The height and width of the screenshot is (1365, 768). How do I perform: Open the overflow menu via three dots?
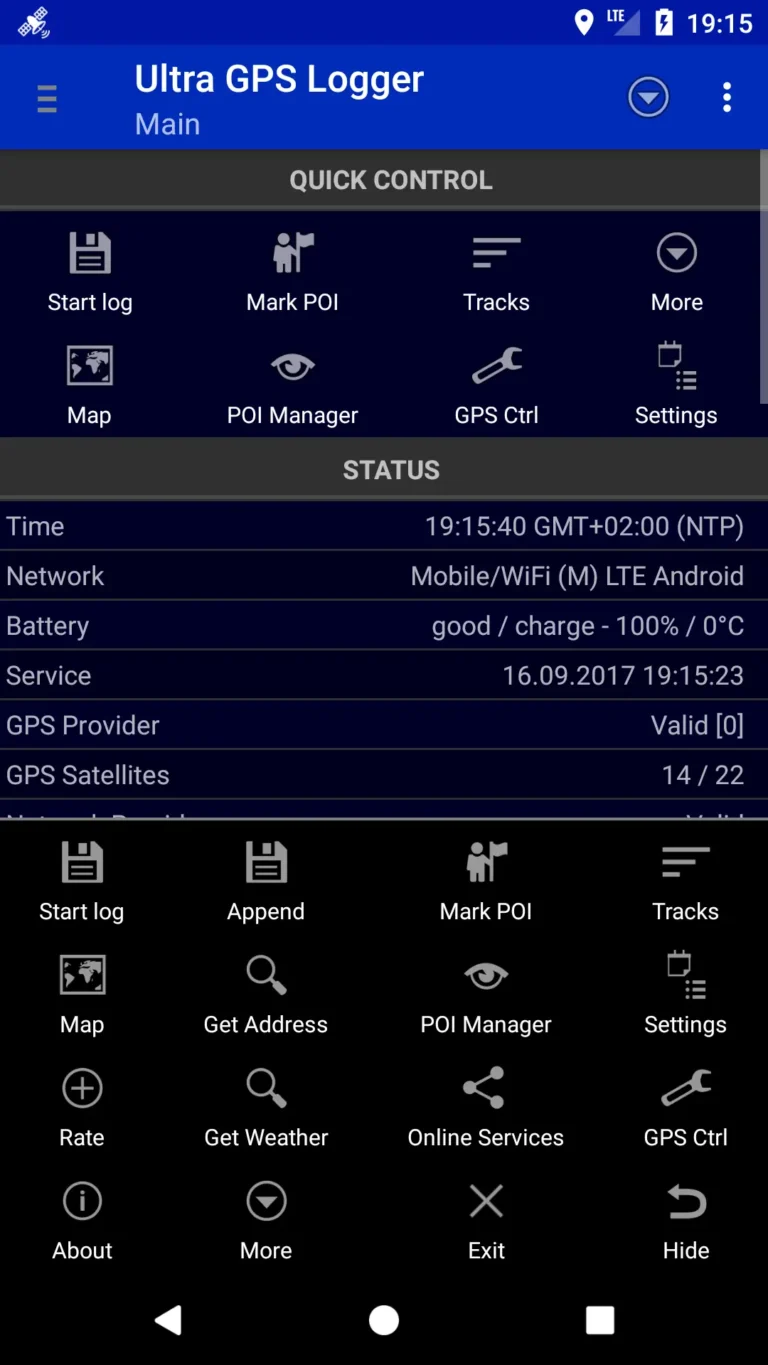pos(727,97)
